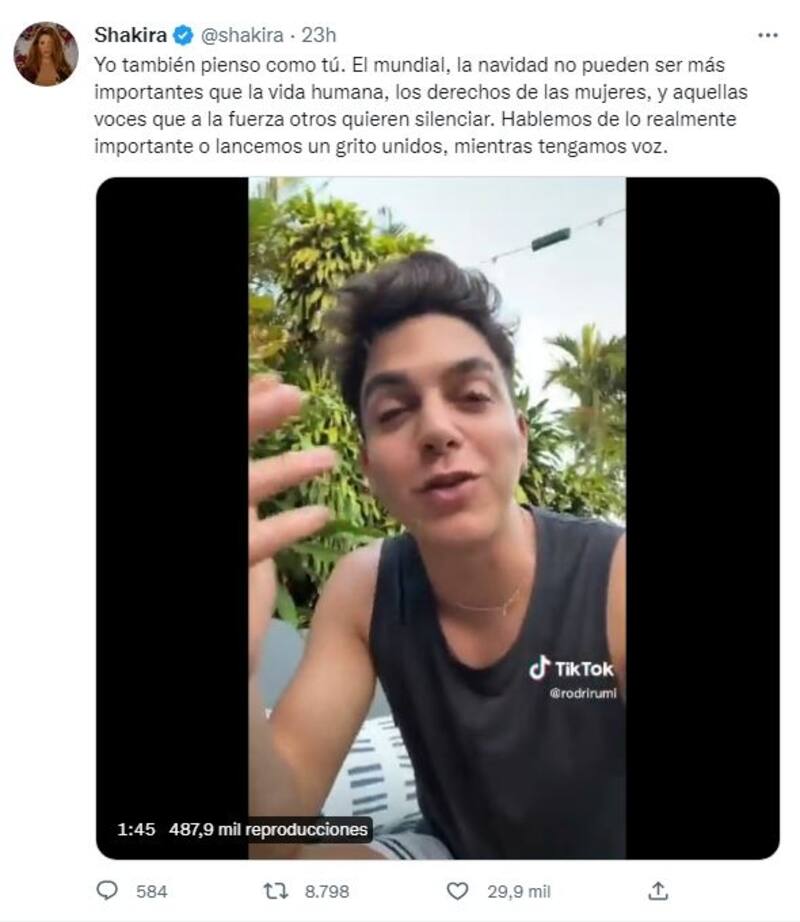Screen dimensions: 800x922
Task: Open the tweet's three-dot overflow menu
Action: [x=767, y=35]
